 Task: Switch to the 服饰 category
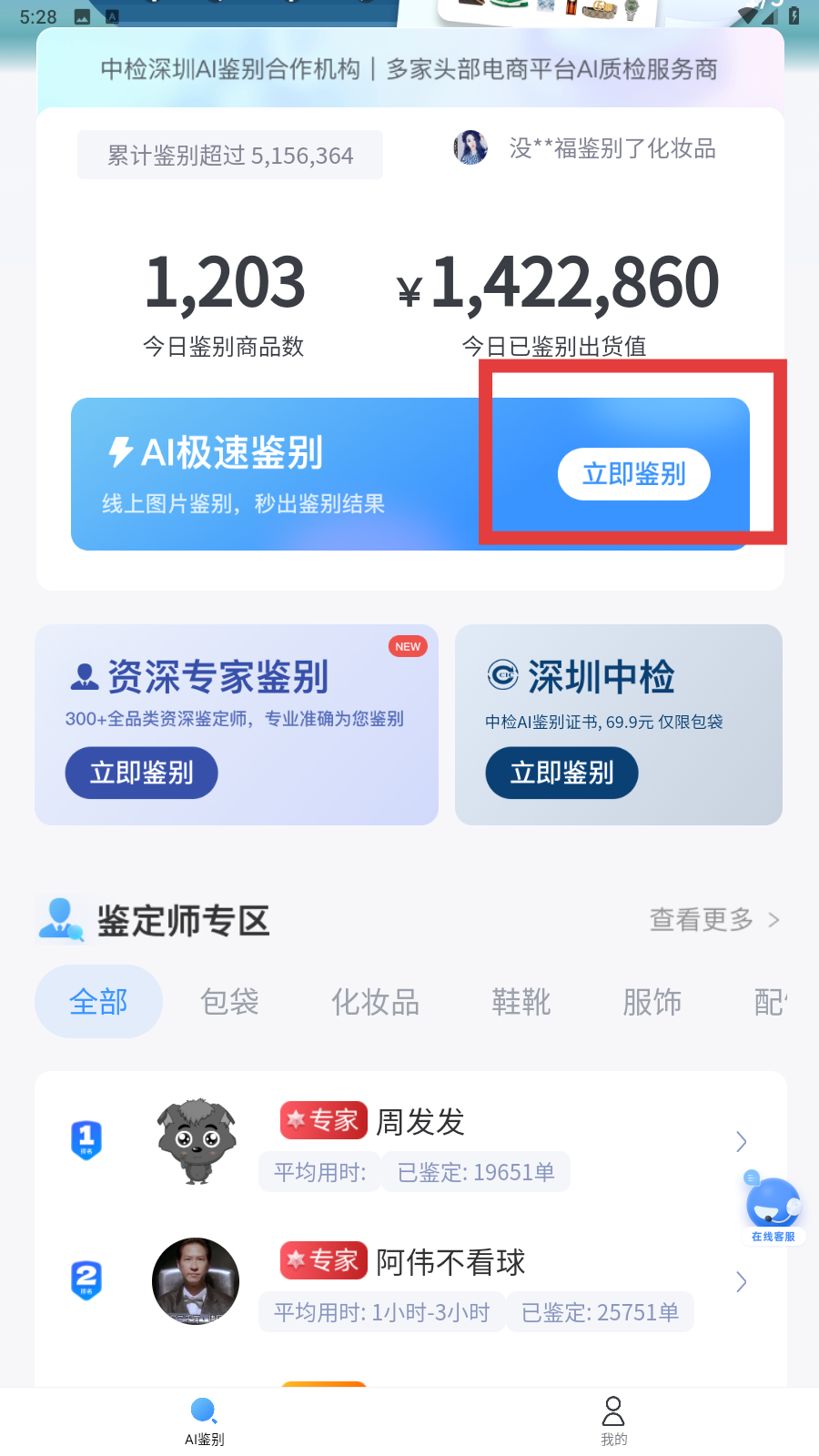[652, 1002]
